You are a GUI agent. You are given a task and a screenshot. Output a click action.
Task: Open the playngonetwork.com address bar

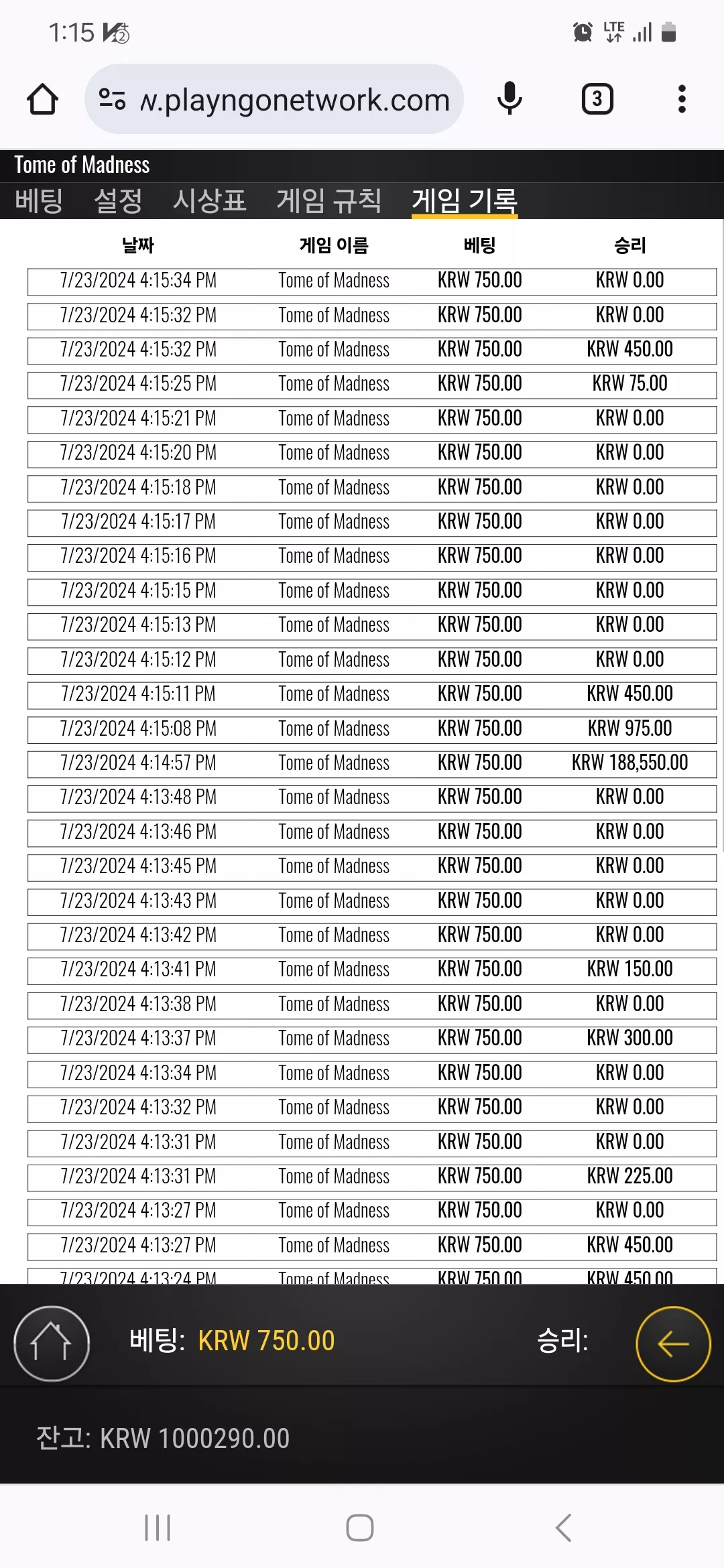click(274, 99)
